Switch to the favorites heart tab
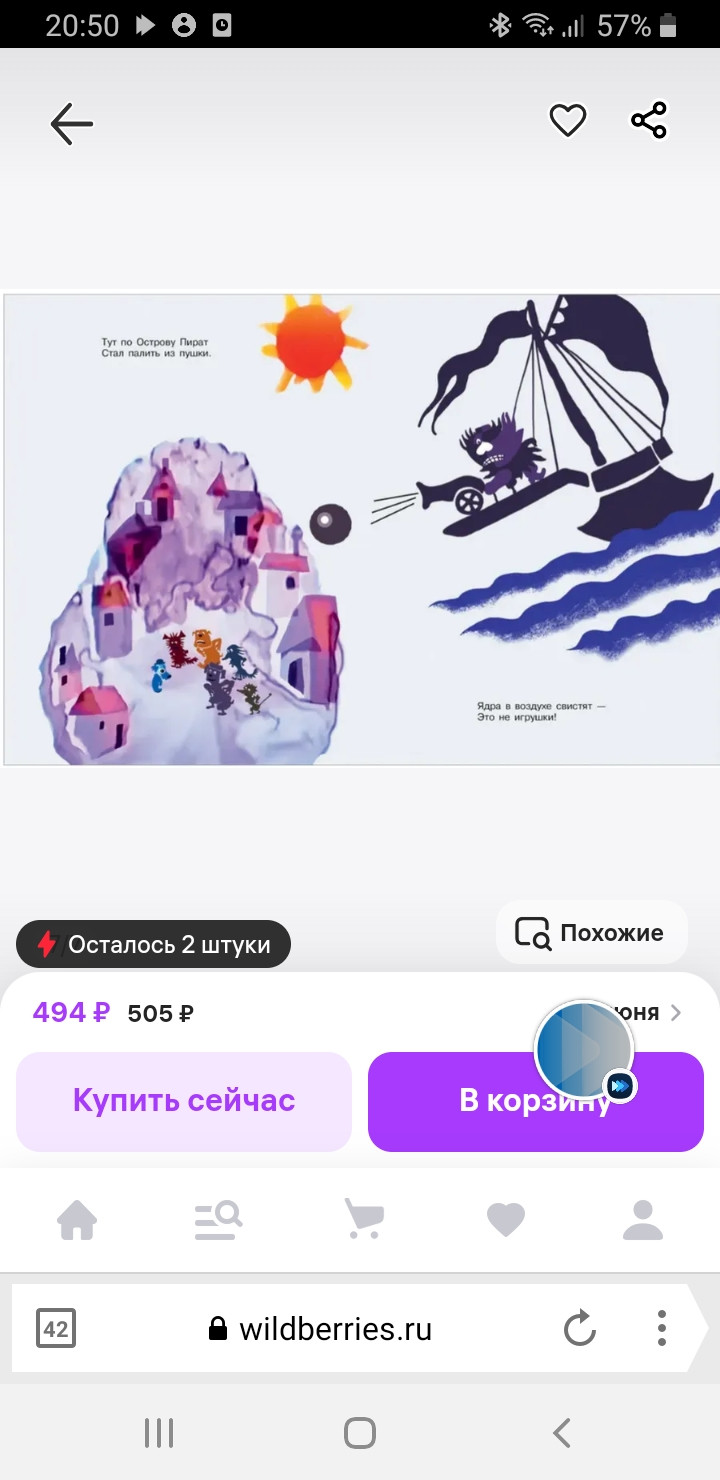The height and width of the screenshot is (1480, 720). (505, 1220)
